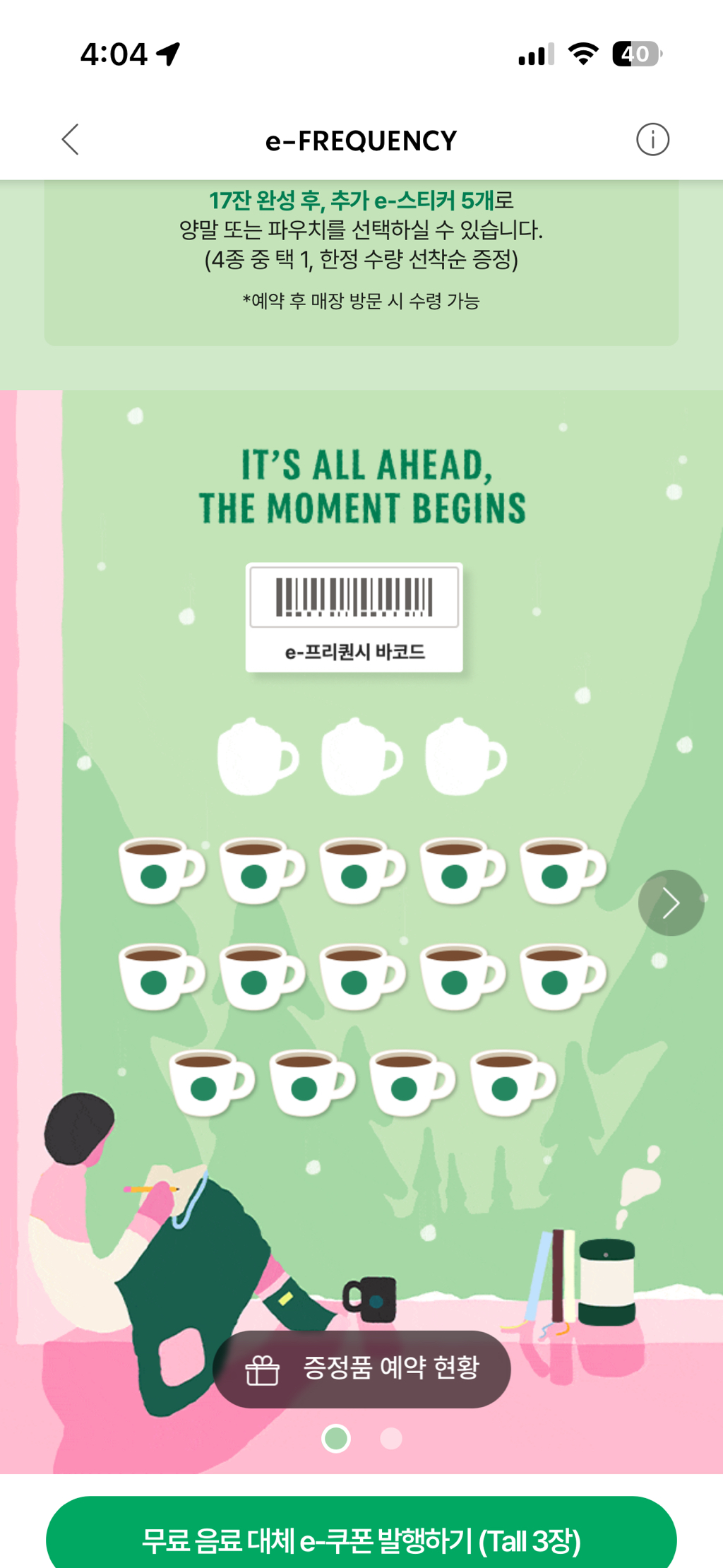Show next card with the right arrow
This screenshot has width=723, height=1568.
pyautogui.click(x=671, y=903)
